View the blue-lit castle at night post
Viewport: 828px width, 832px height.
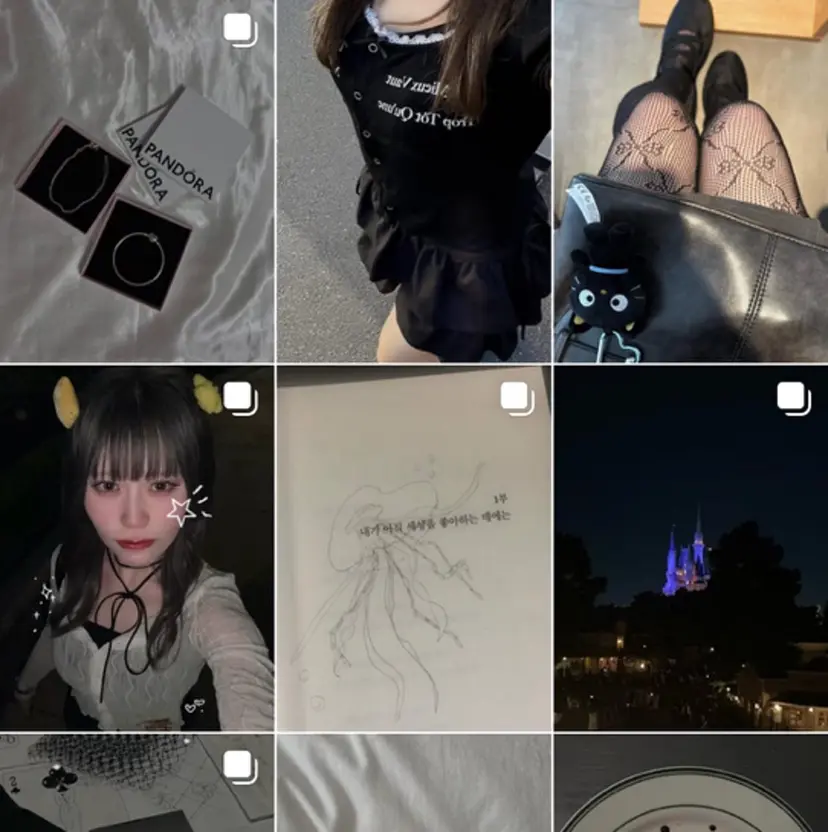click(x=691, y=548)
